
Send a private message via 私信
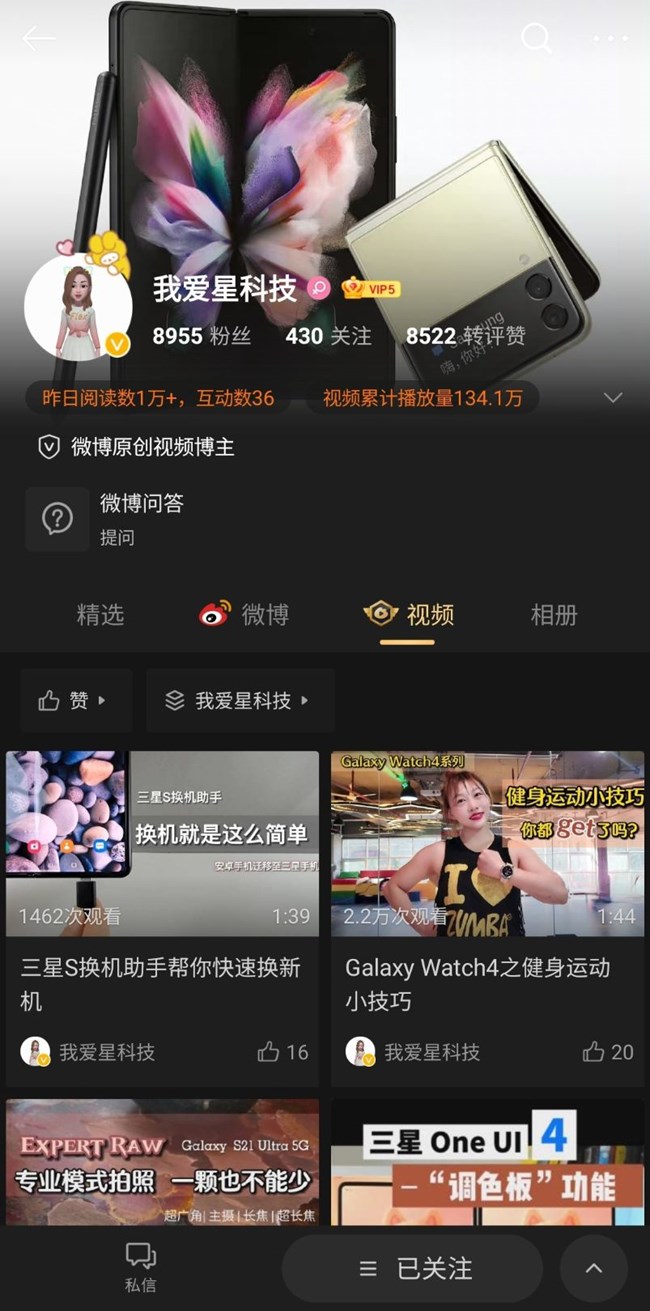point(140,1267)
